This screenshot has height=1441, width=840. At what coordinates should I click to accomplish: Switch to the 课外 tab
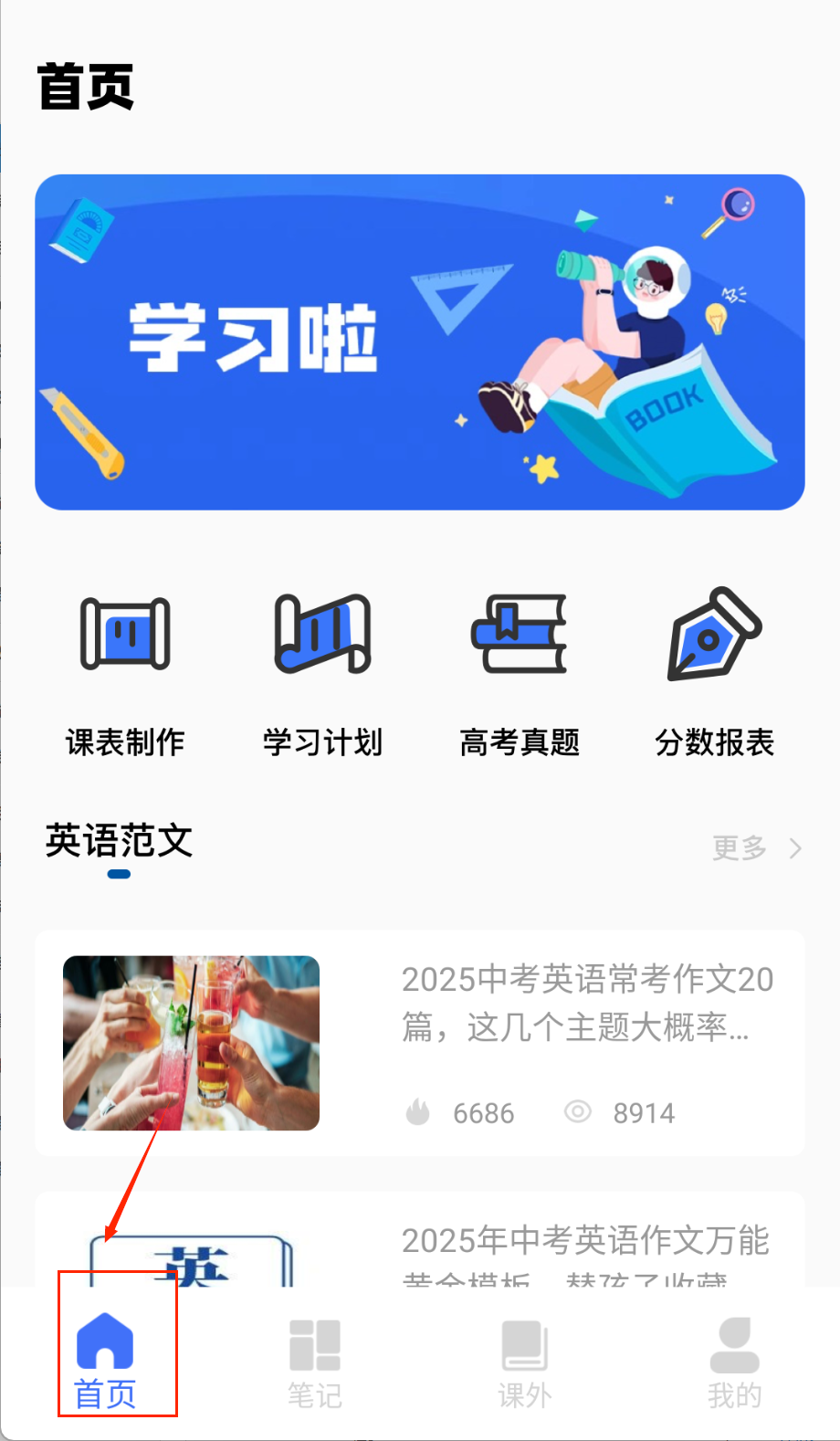tap(525, 1361)
